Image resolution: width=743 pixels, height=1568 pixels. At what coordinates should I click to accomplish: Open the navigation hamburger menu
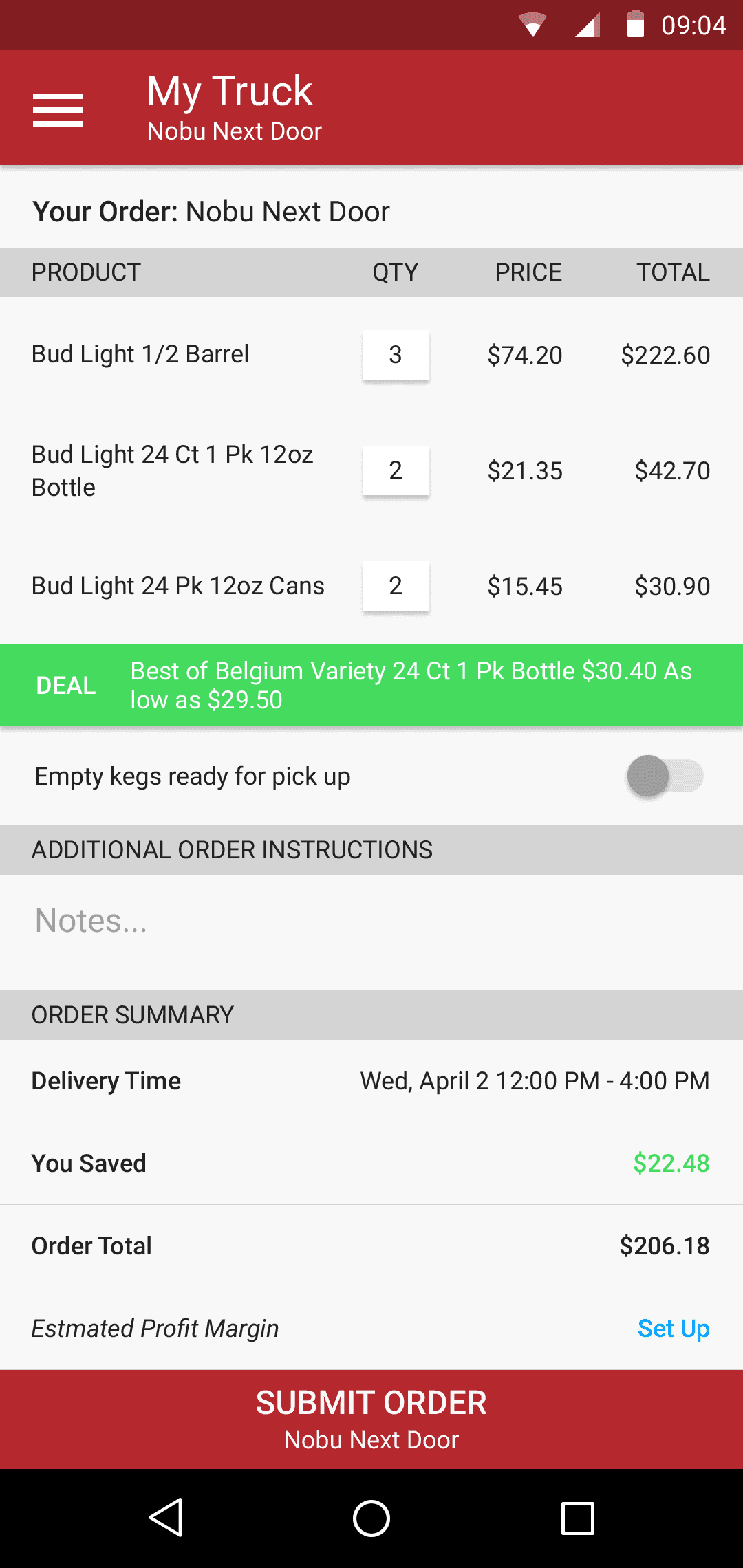coord(58,107)
